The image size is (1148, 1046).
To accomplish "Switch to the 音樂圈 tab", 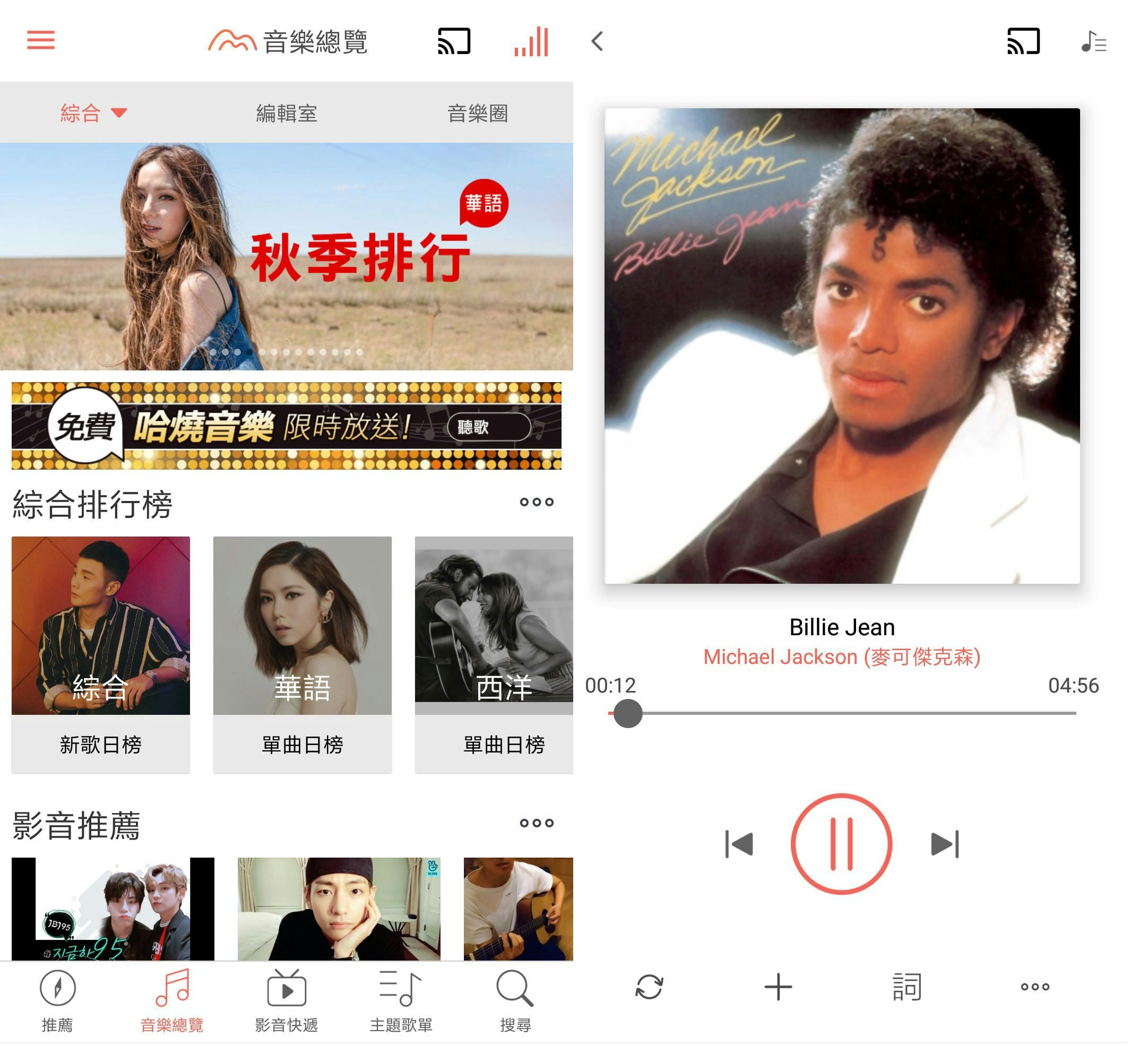I will pos(477,113).
